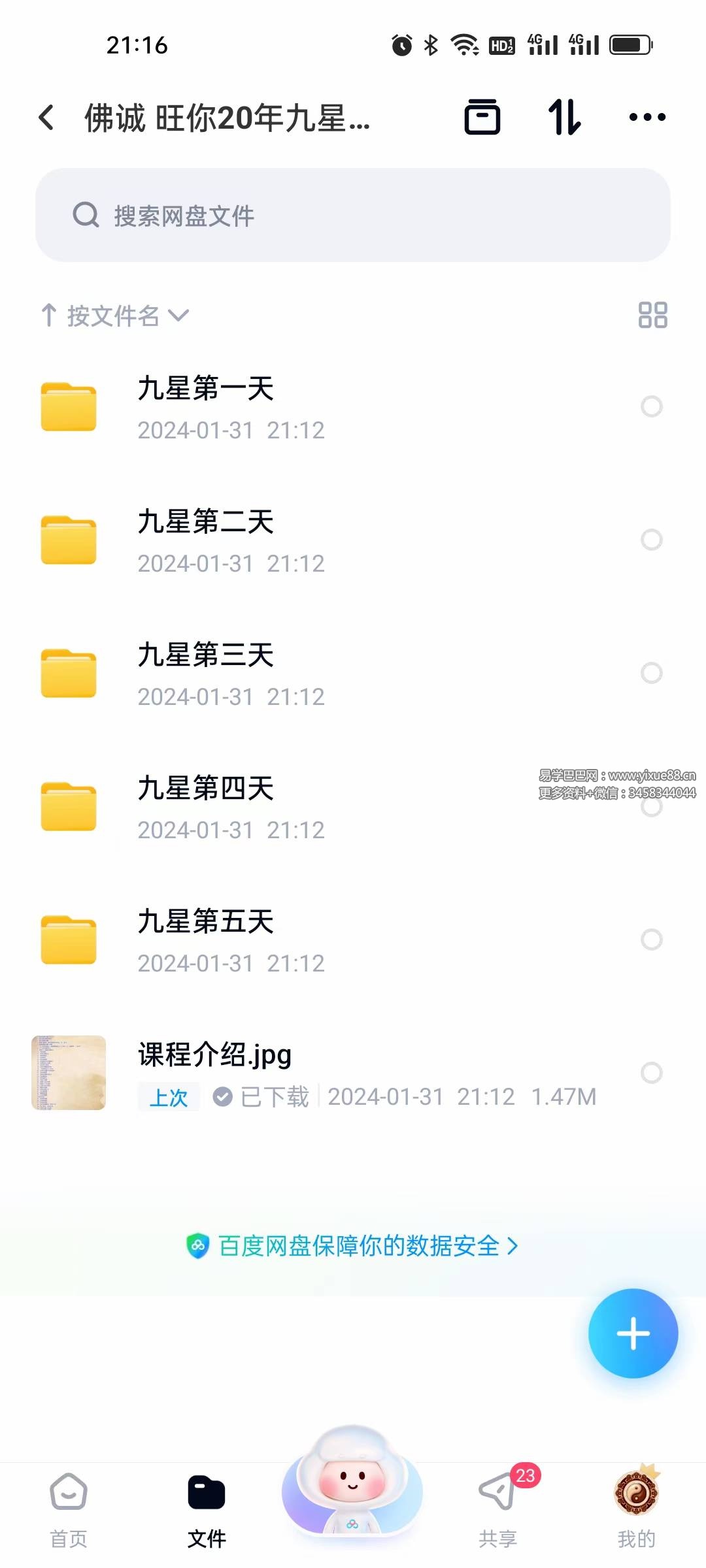Open the 九星第四天 folder
The height and width of the screenshot is (1568, 706).
point(261,807)
